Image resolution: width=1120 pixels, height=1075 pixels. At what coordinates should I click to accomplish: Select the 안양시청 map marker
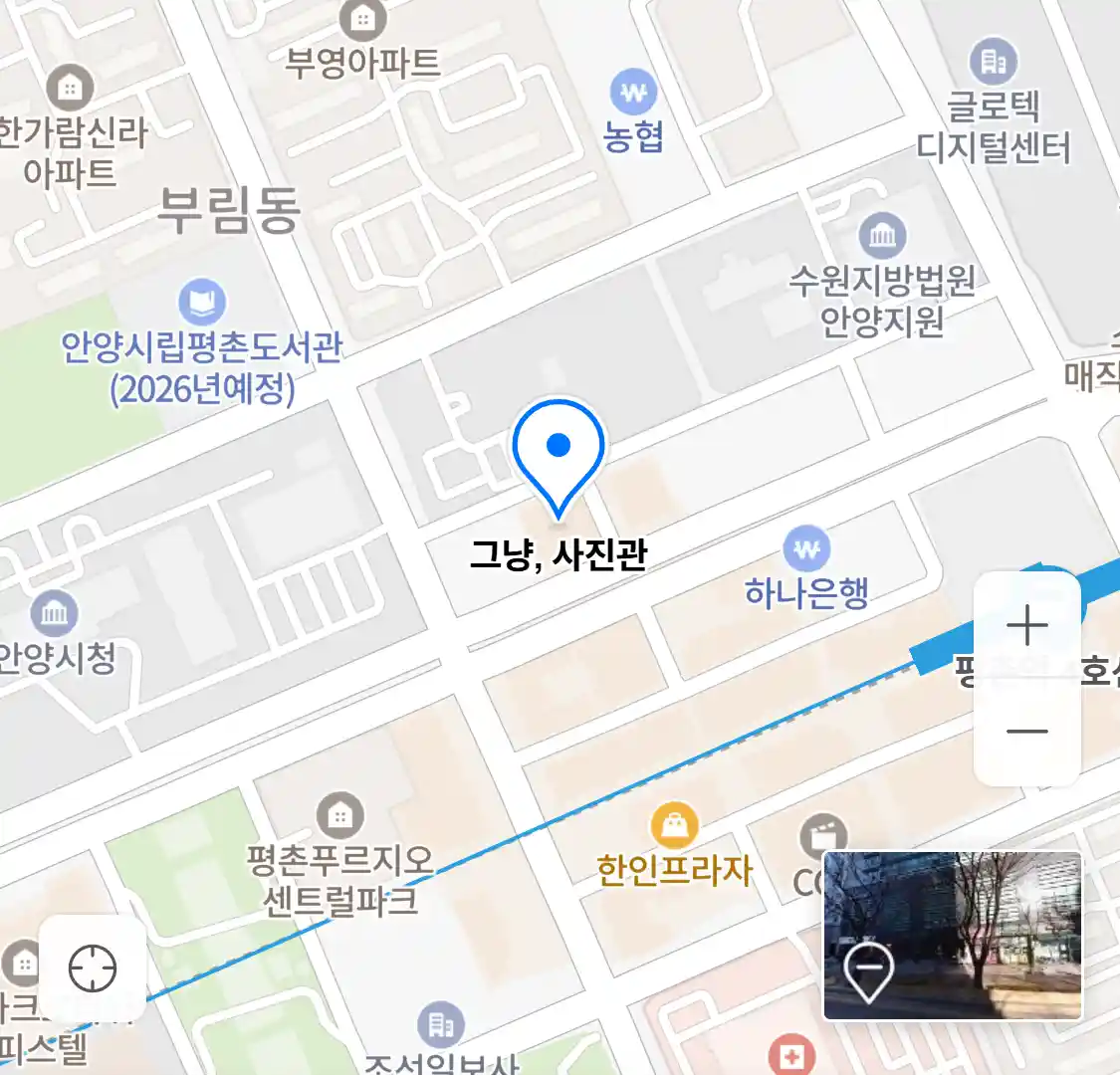pos(54,614)
